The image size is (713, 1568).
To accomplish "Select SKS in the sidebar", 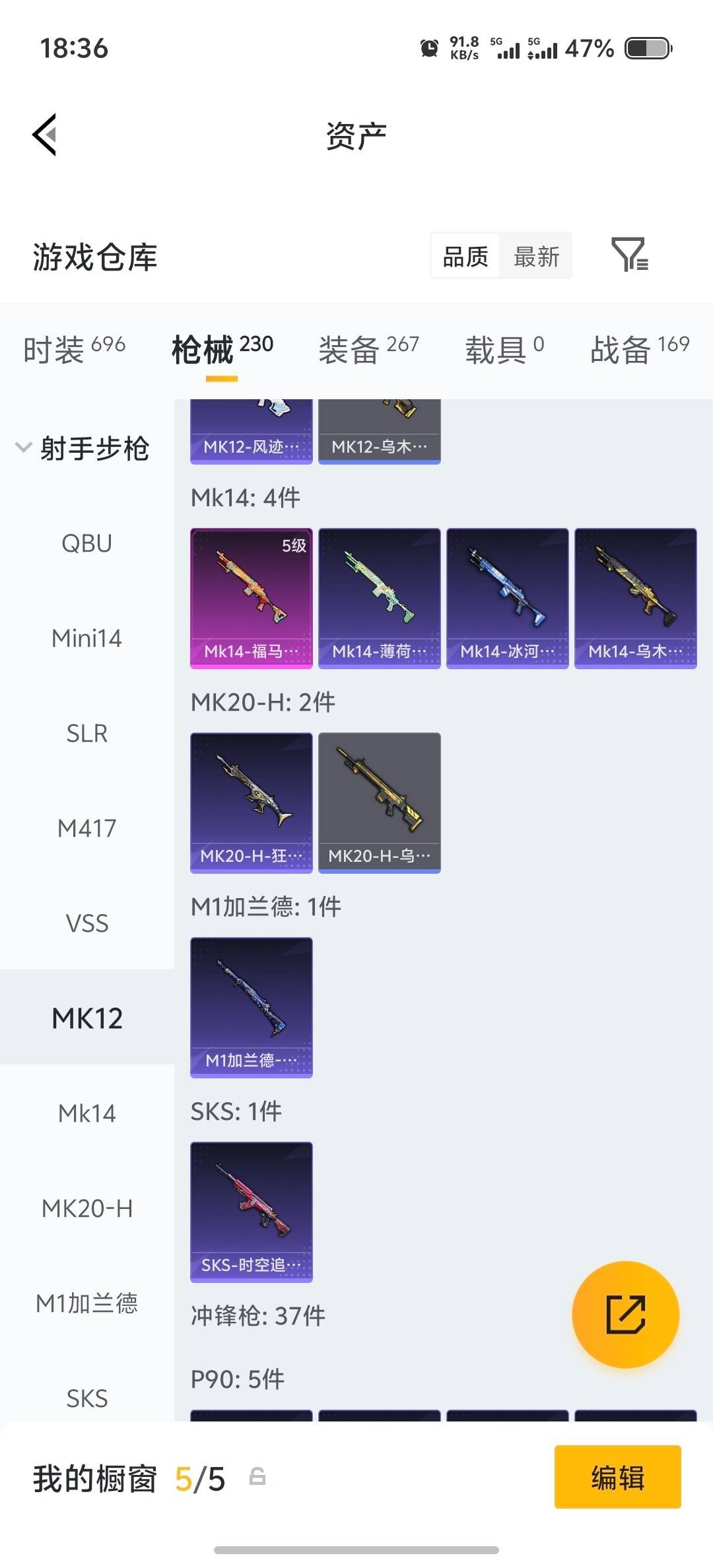I will tap(86, 1397).
